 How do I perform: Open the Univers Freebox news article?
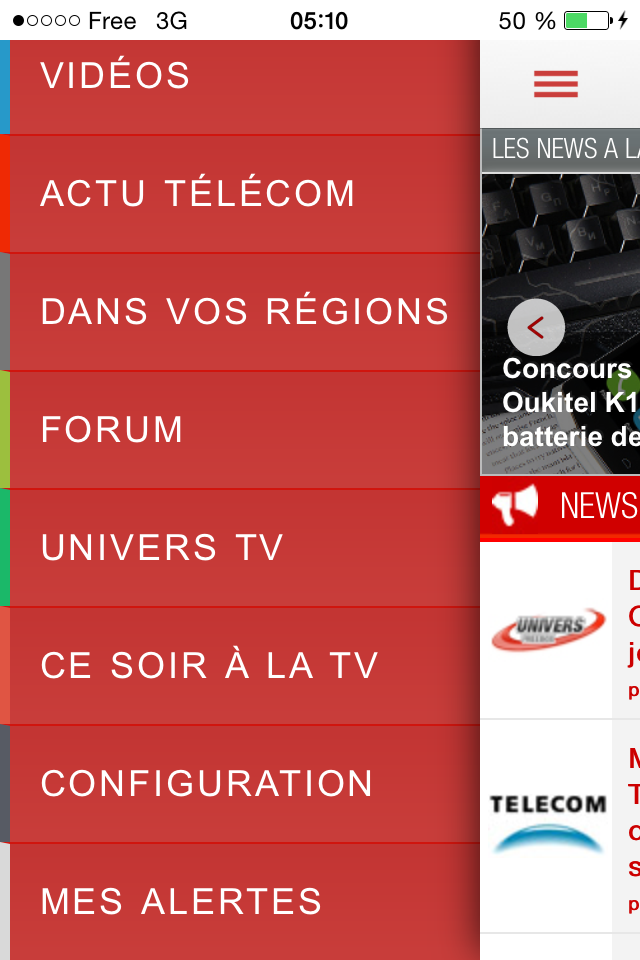pyautogui.click(x=560, y=630)
